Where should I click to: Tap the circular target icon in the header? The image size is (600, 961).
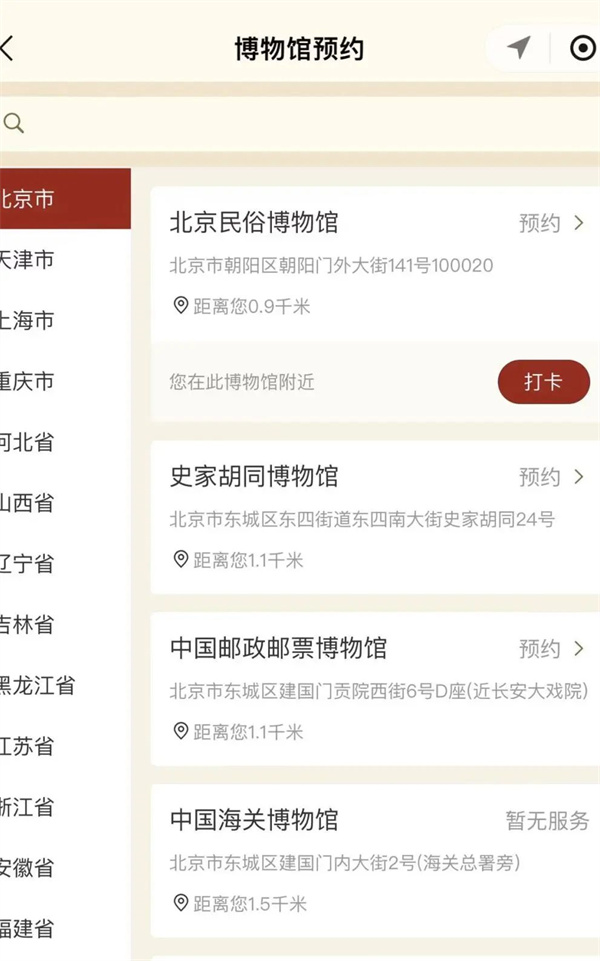point(582,48)
